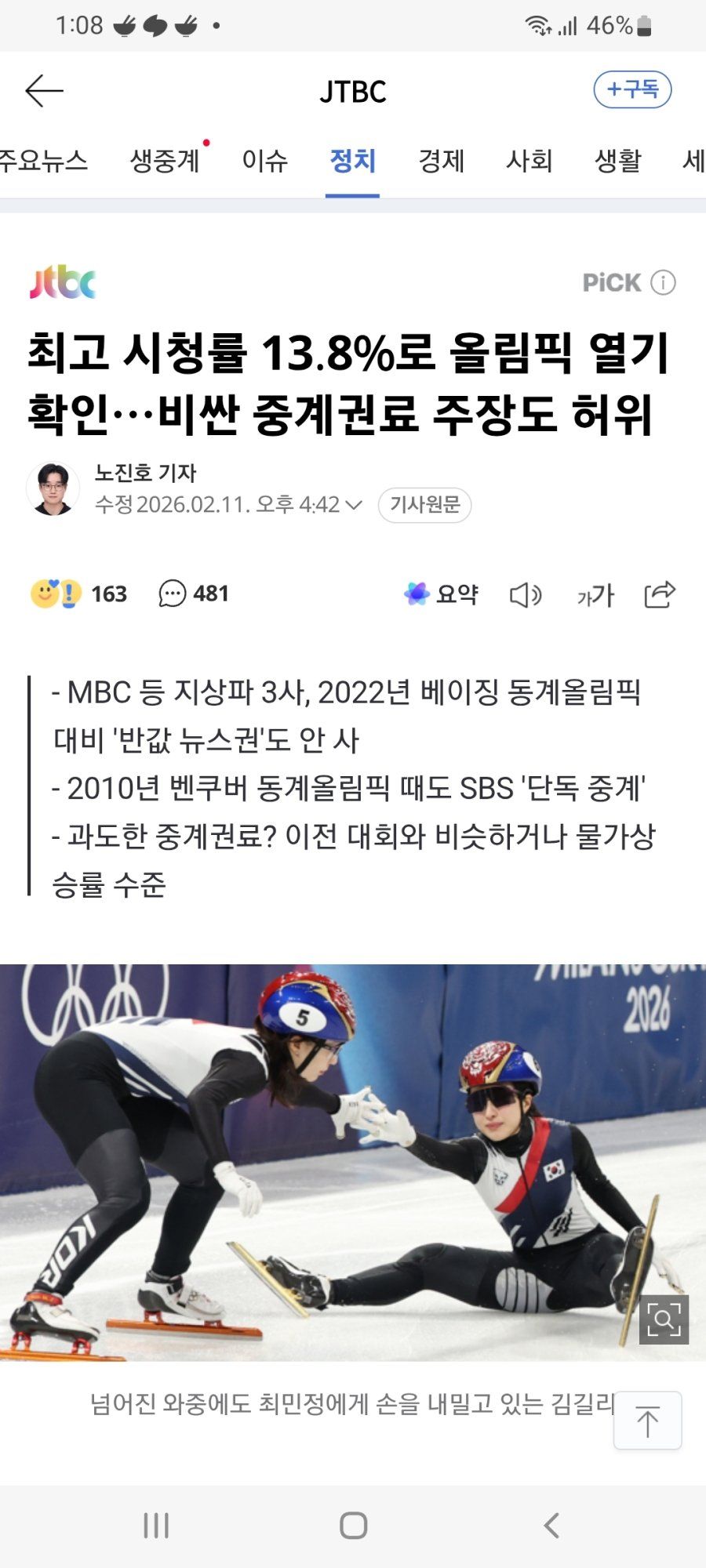Jump to top with the up arrow

647,1421
